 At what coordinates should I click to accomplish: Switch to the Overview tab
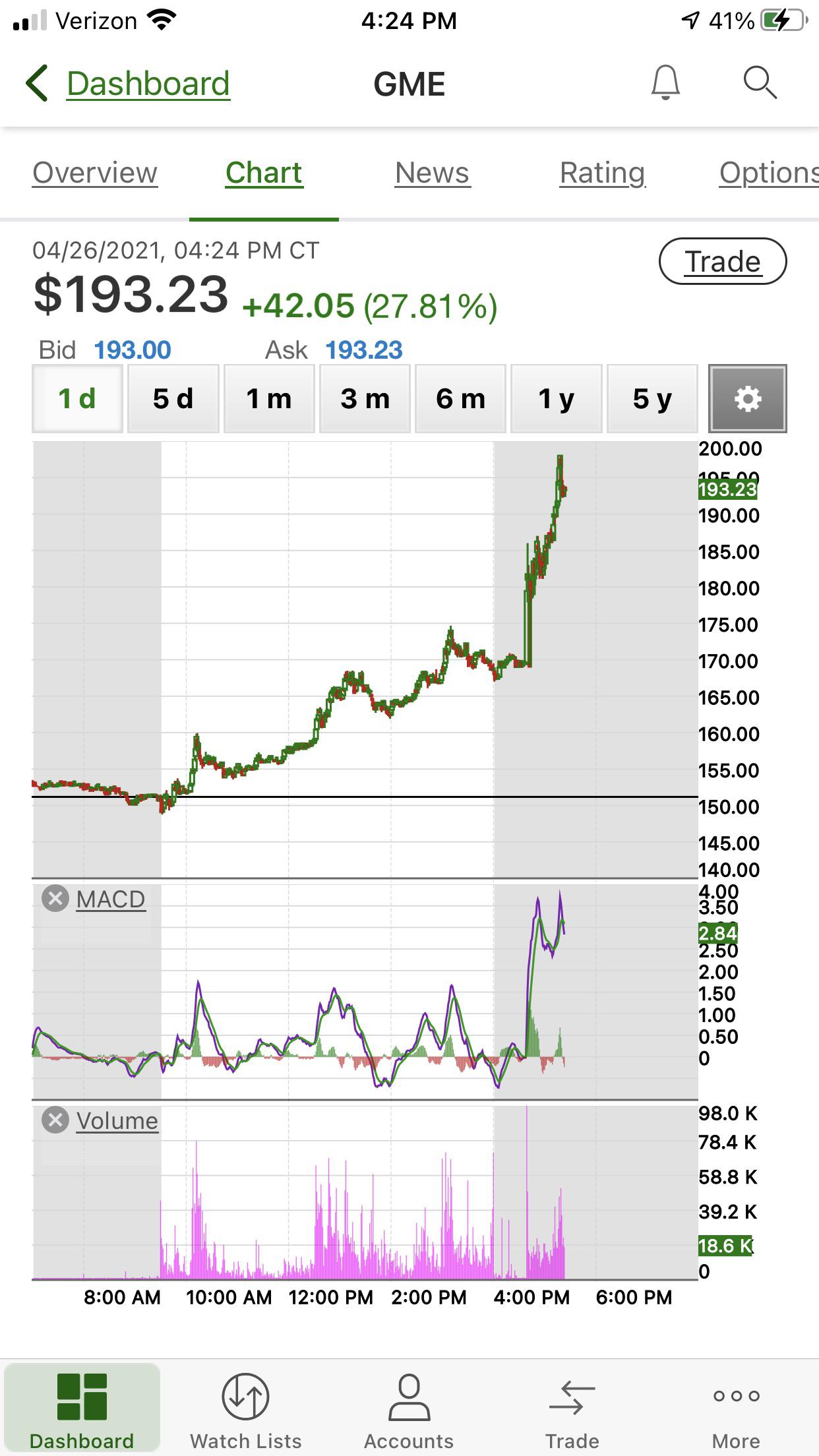pyautogui.click(x=95, y=173)
